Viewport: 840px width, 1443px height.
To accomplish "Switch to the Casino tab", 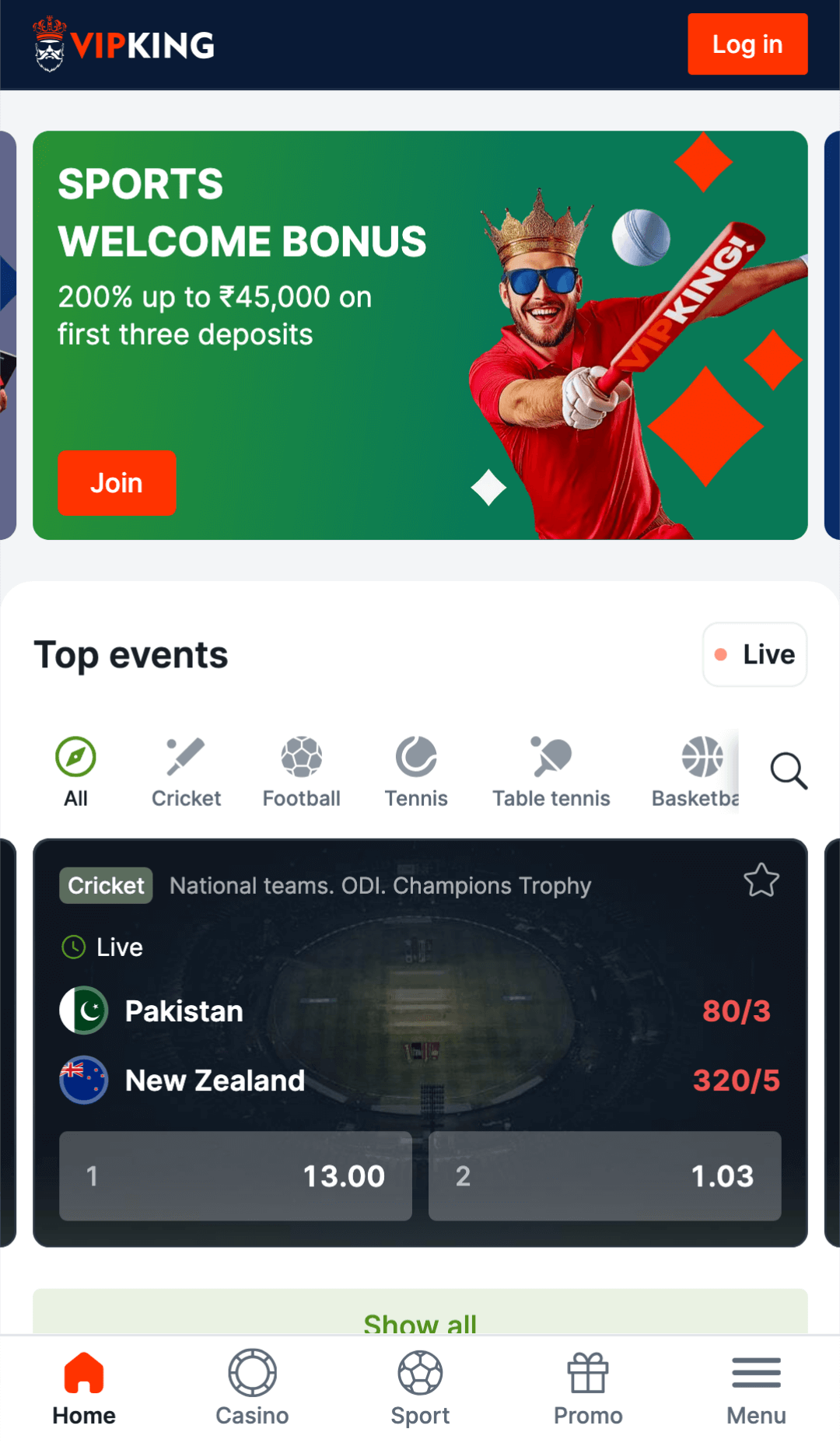I will (x=252, y=1389).
